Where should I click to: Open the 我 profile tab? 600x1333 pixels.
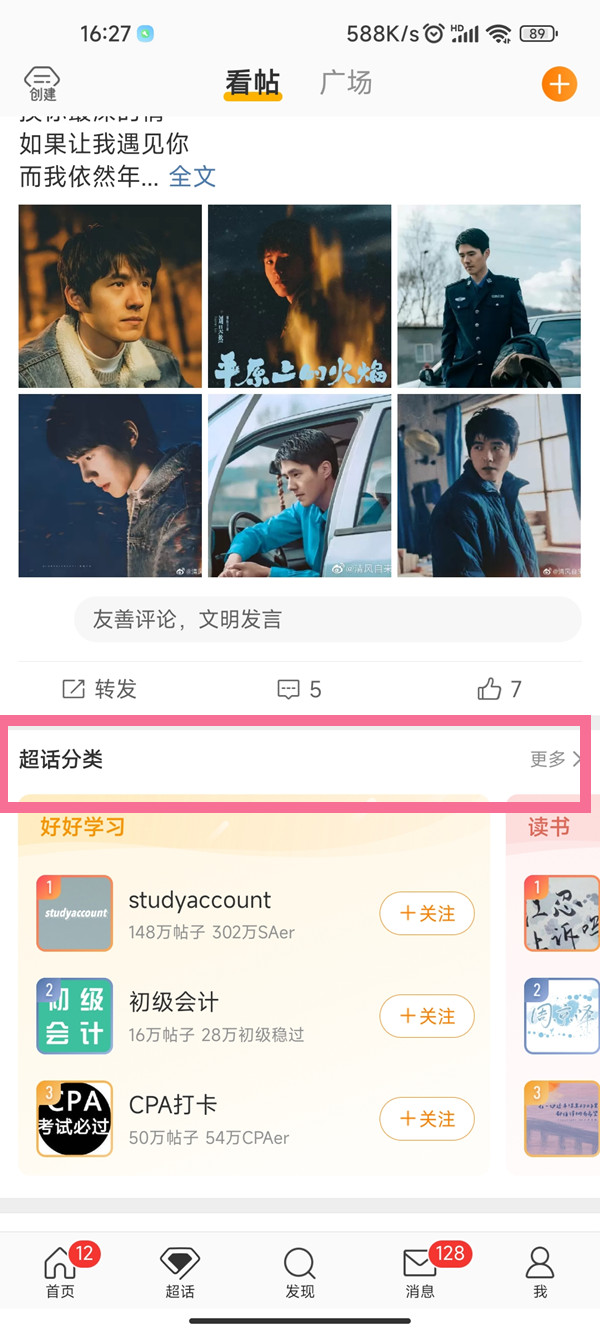[540, 1272]
